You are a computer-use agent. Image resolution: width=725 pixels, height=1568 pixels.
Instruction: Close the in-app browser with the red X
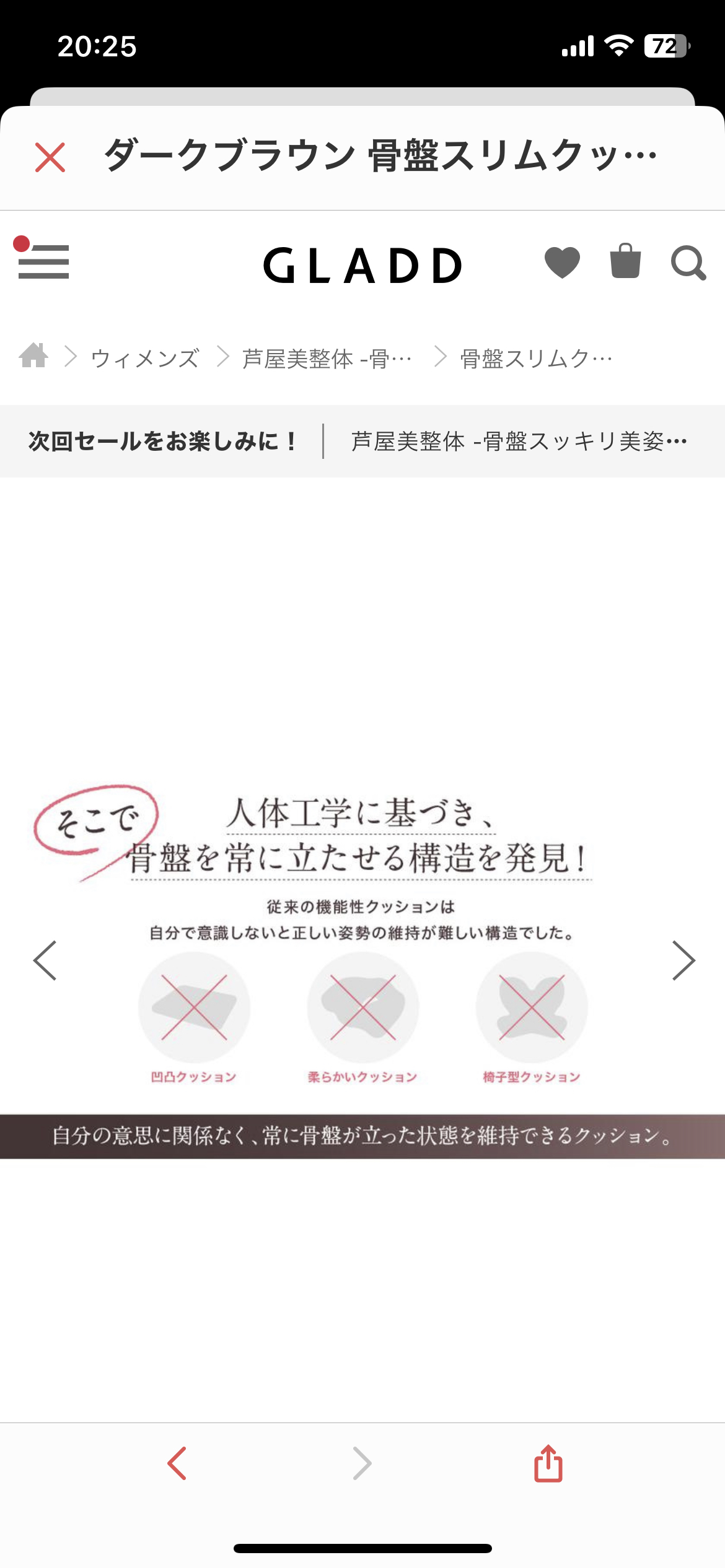[50, 157]
